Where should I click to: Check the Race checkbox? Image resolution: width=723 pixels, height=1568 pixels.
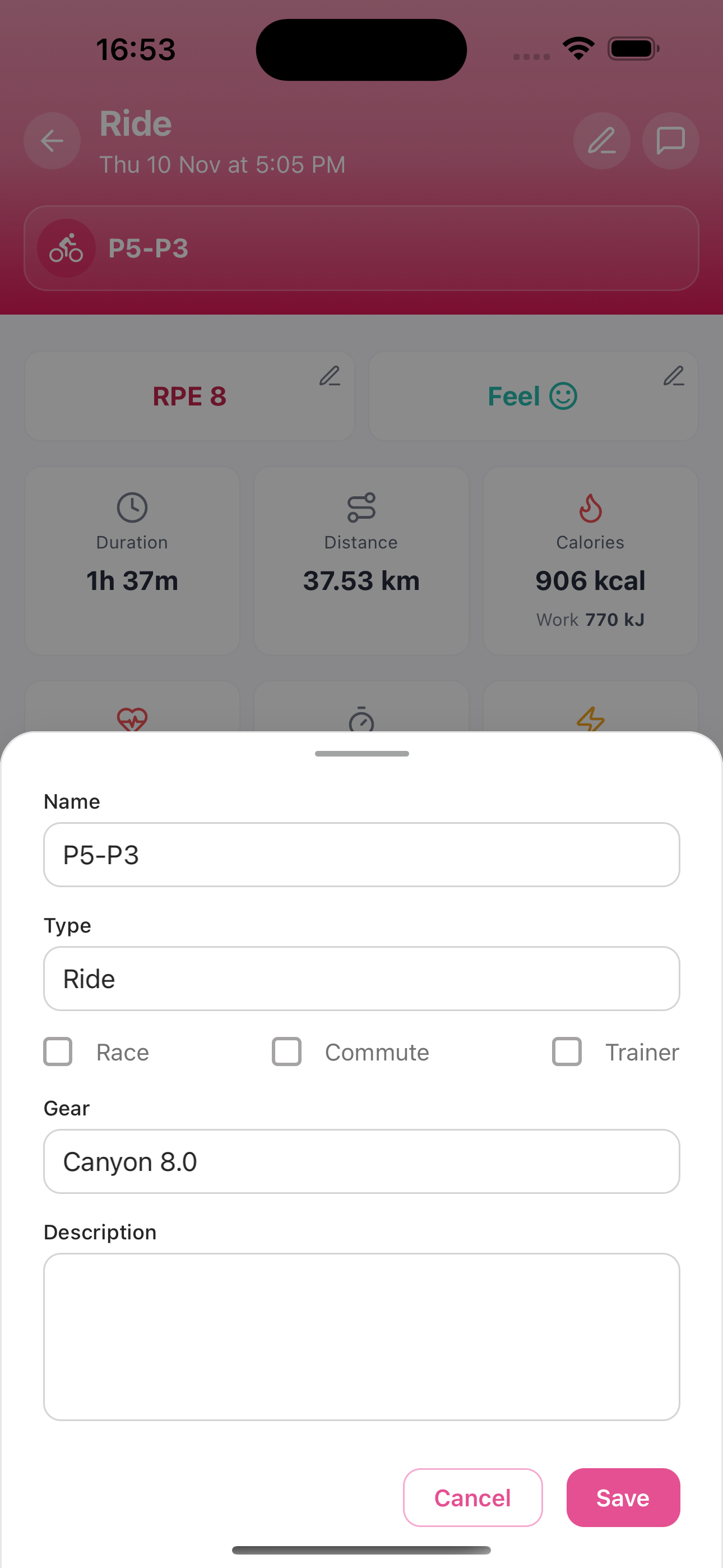pos(58,1052)
